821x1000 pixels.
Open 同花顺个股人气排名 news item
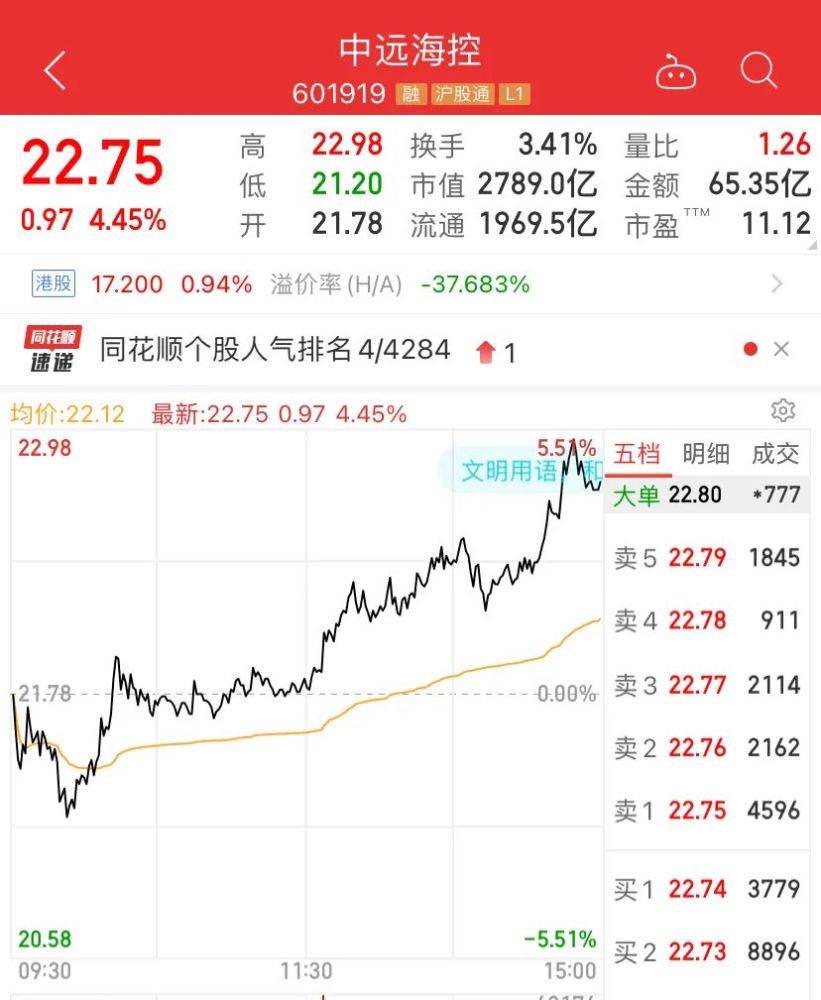point(275,350)
